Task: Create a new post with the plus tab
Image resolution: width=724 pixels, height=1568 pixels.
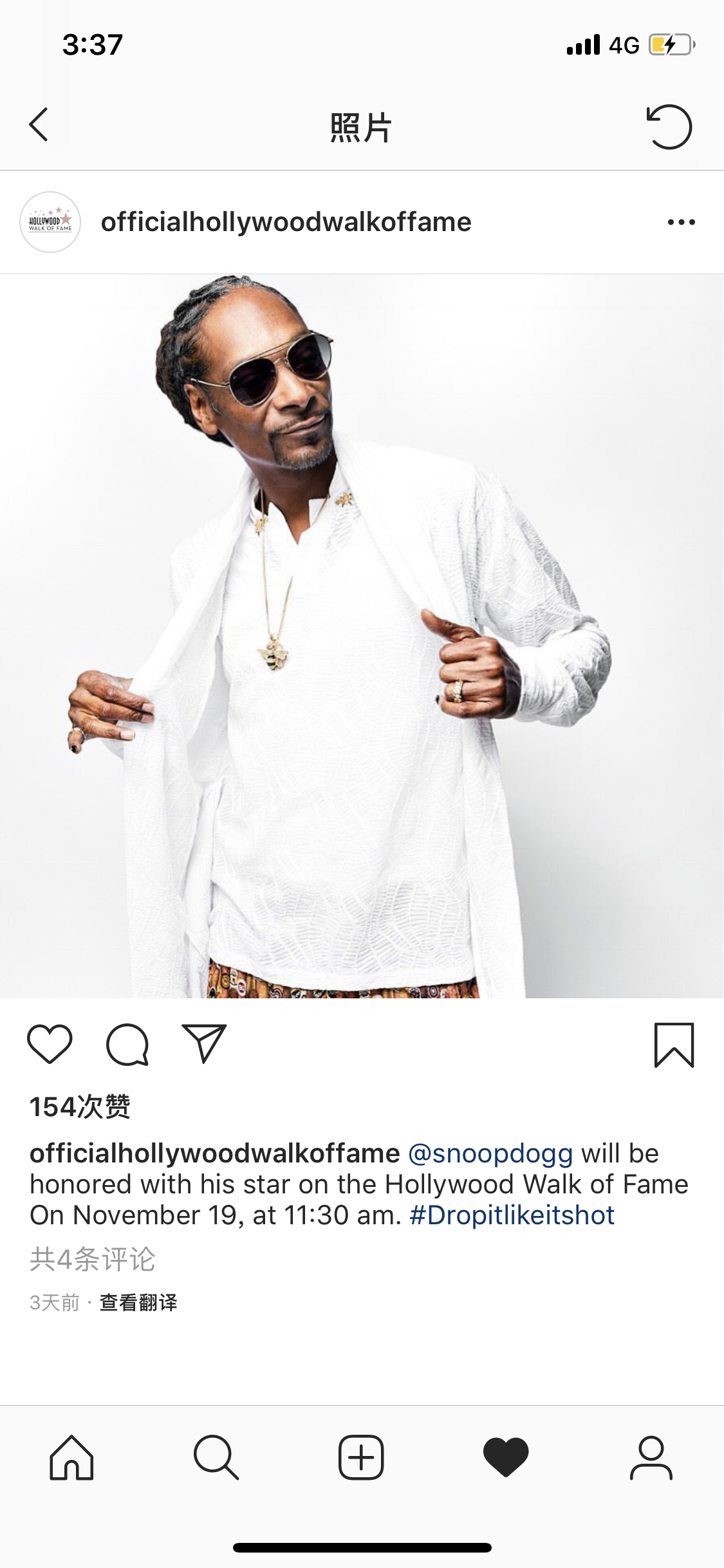Action: 361,1458
